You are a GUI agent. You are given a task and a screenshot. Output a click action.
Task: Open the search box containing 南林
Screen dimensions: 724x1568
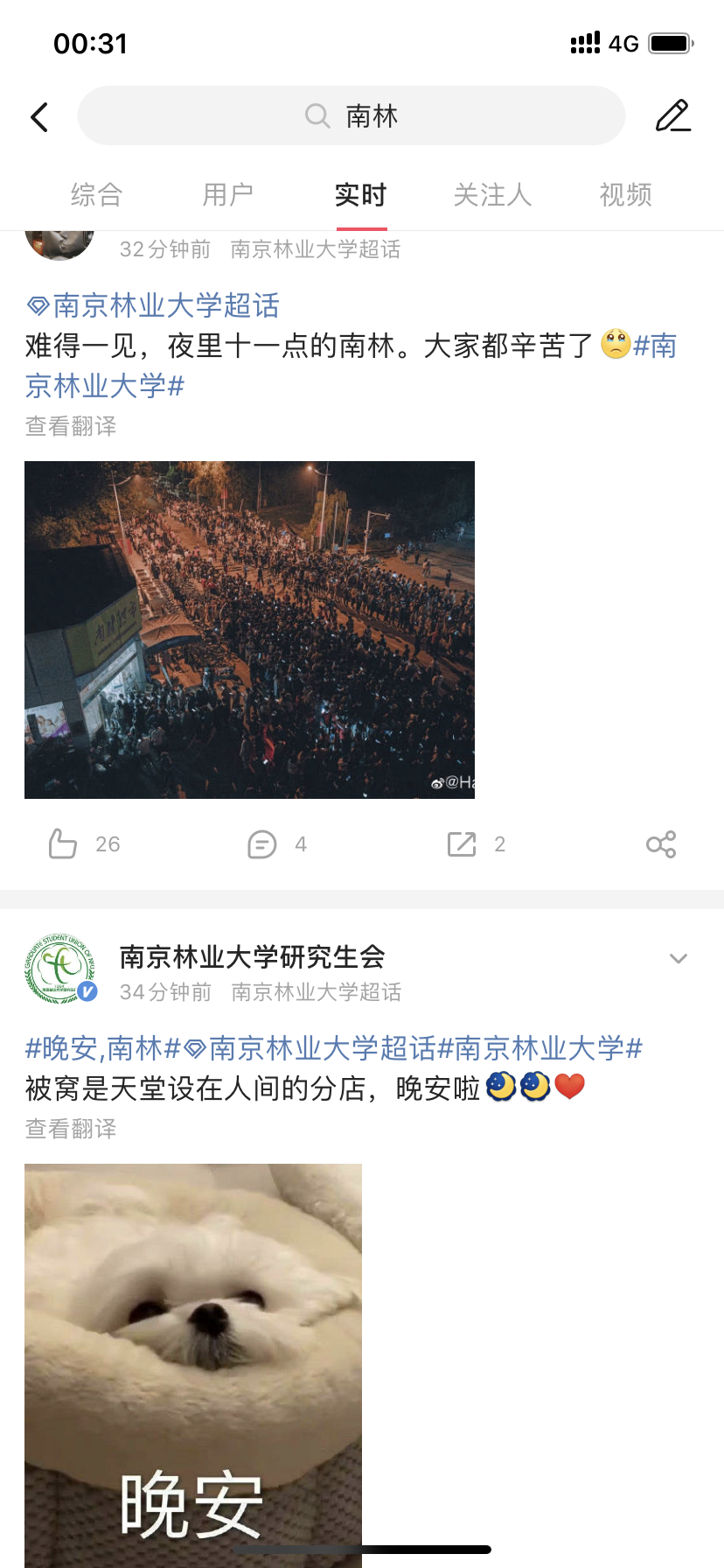point(352,115)
